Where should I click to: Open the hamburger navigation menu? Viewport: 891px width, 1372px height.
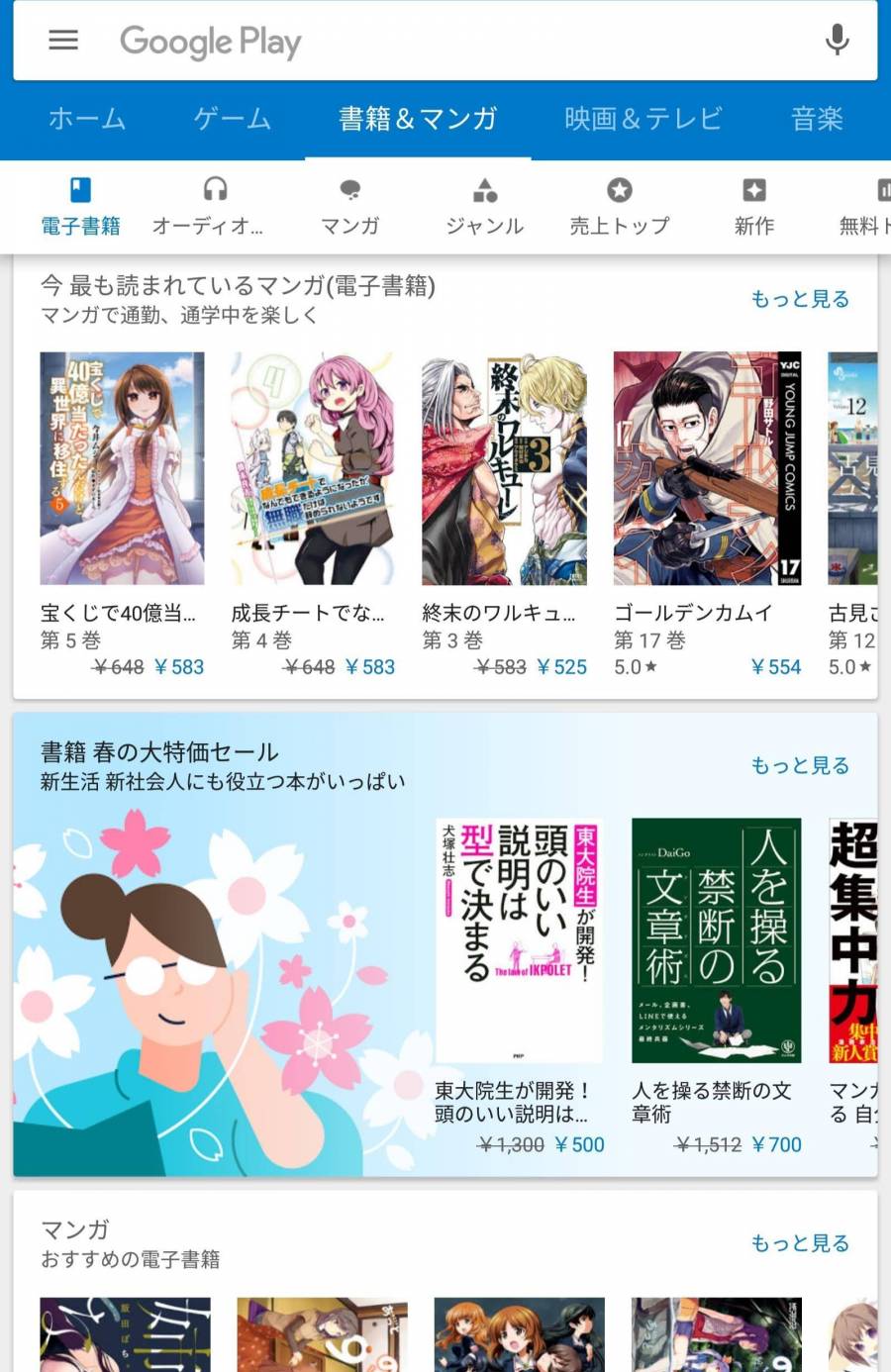(63, 41)
